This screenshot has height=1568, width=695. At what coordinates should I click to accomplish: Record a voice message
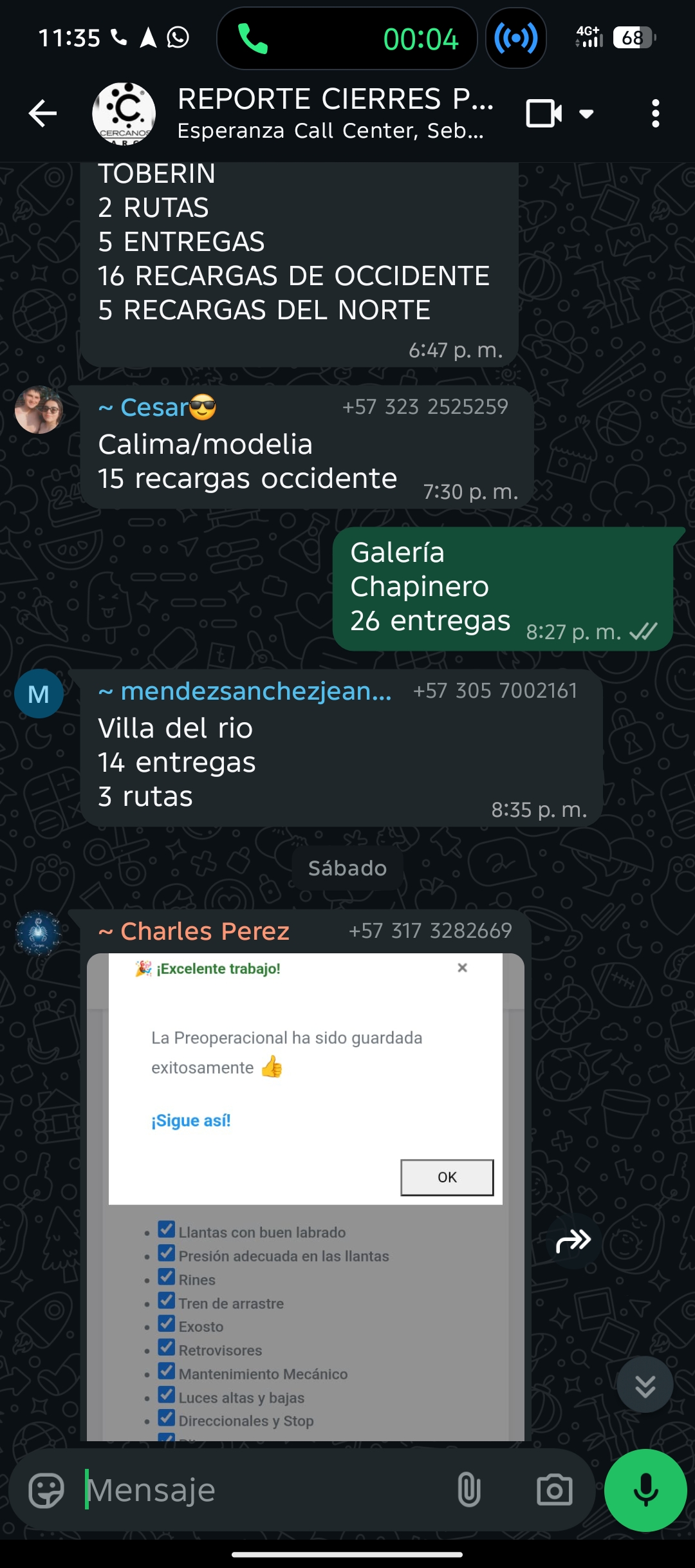pyautogui.click(x=645, y=1490)
